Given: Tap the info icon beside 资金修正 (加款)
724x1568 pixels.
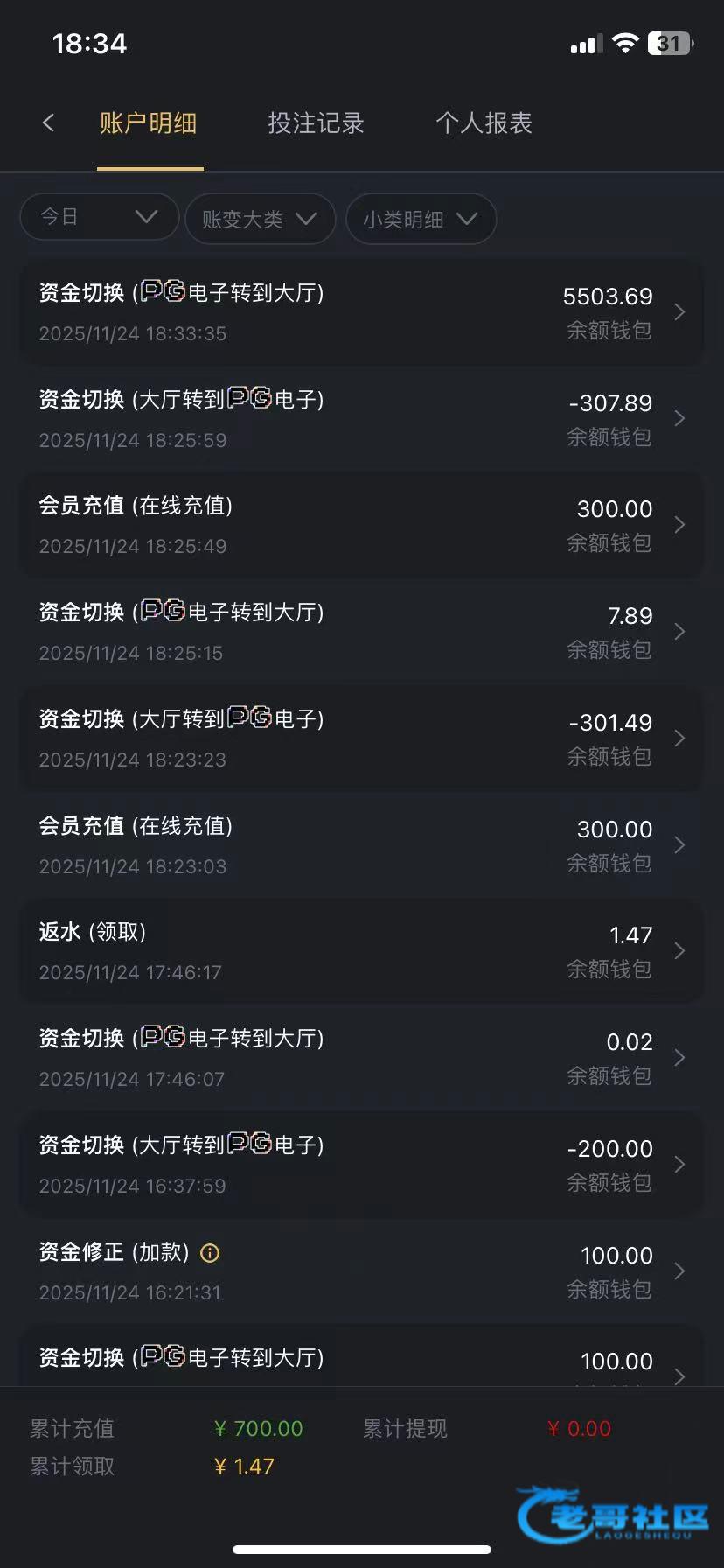Looking at the screenshot, I should coord(210,1253).
